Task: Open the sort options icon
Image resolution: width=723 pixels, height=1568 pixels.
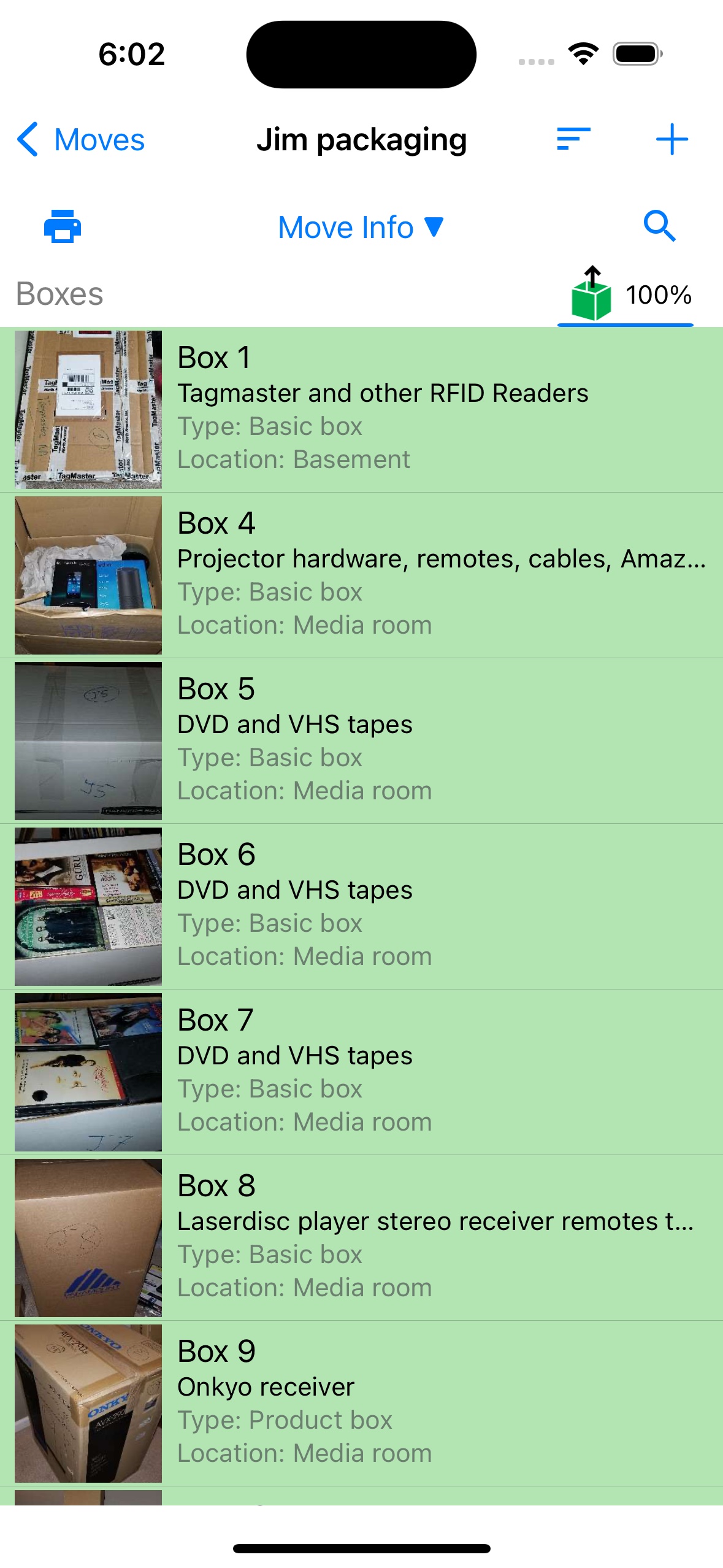Action: click(573, 139)
